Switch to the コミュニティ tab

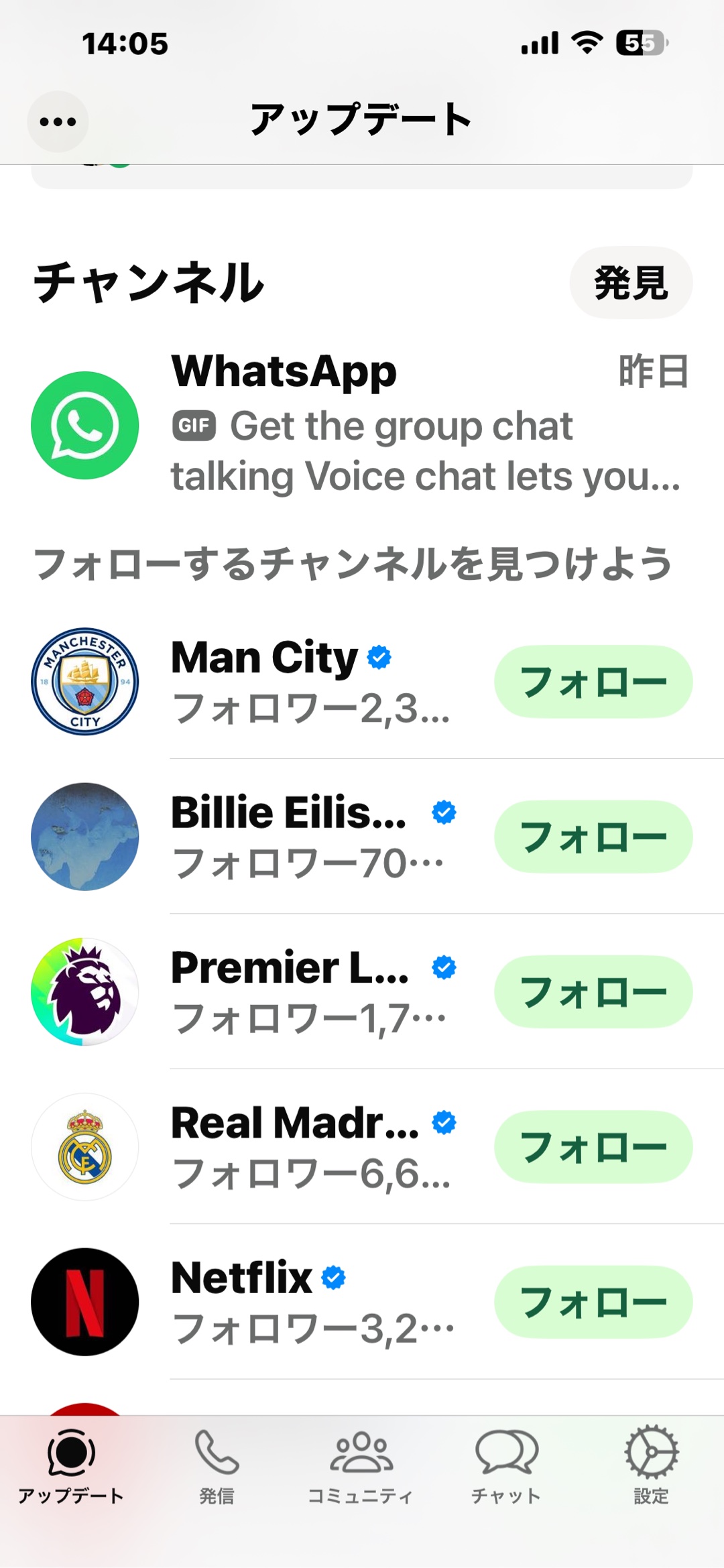[361, 1467]
